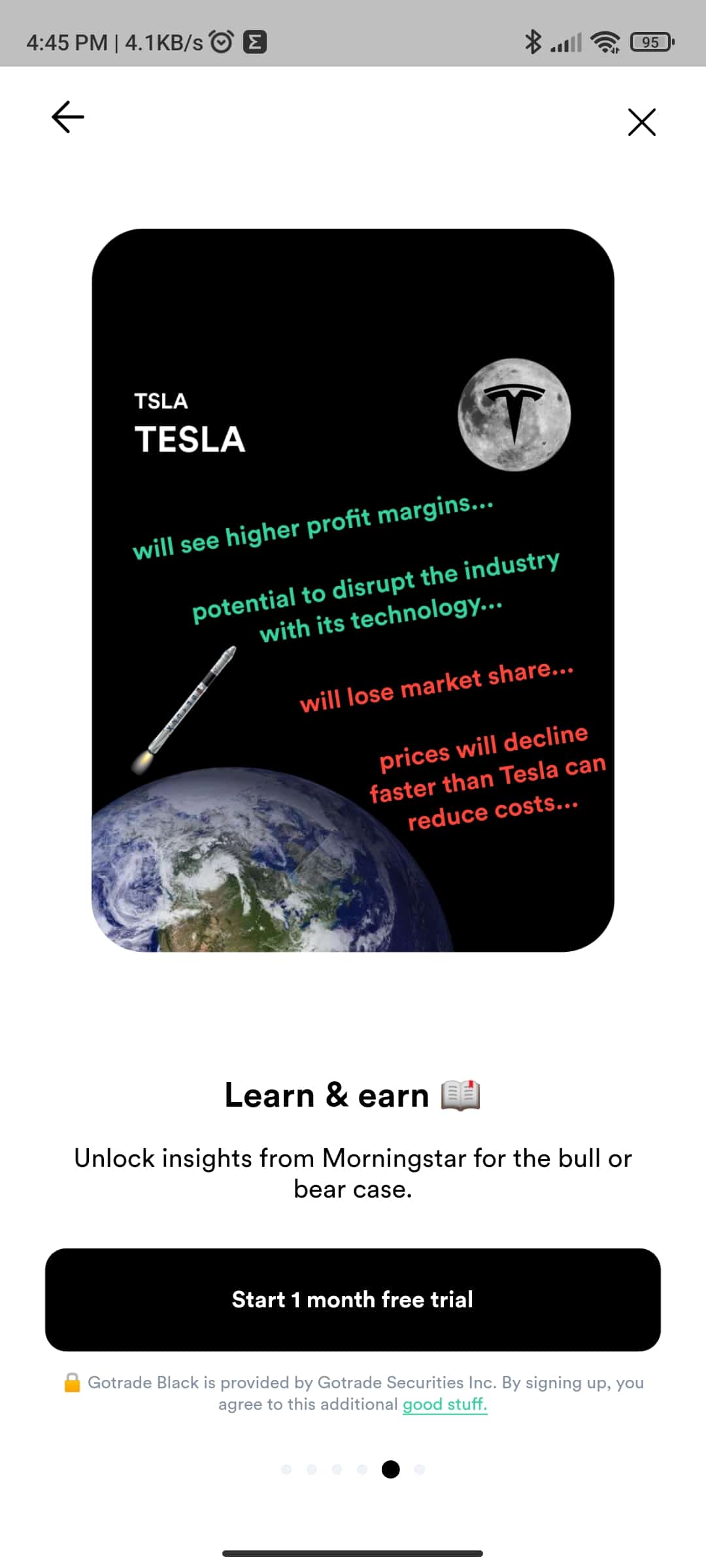Close the Gotrade Black promo screen
The width and height of the screenshot is (706, 1568).
[641, 122]
